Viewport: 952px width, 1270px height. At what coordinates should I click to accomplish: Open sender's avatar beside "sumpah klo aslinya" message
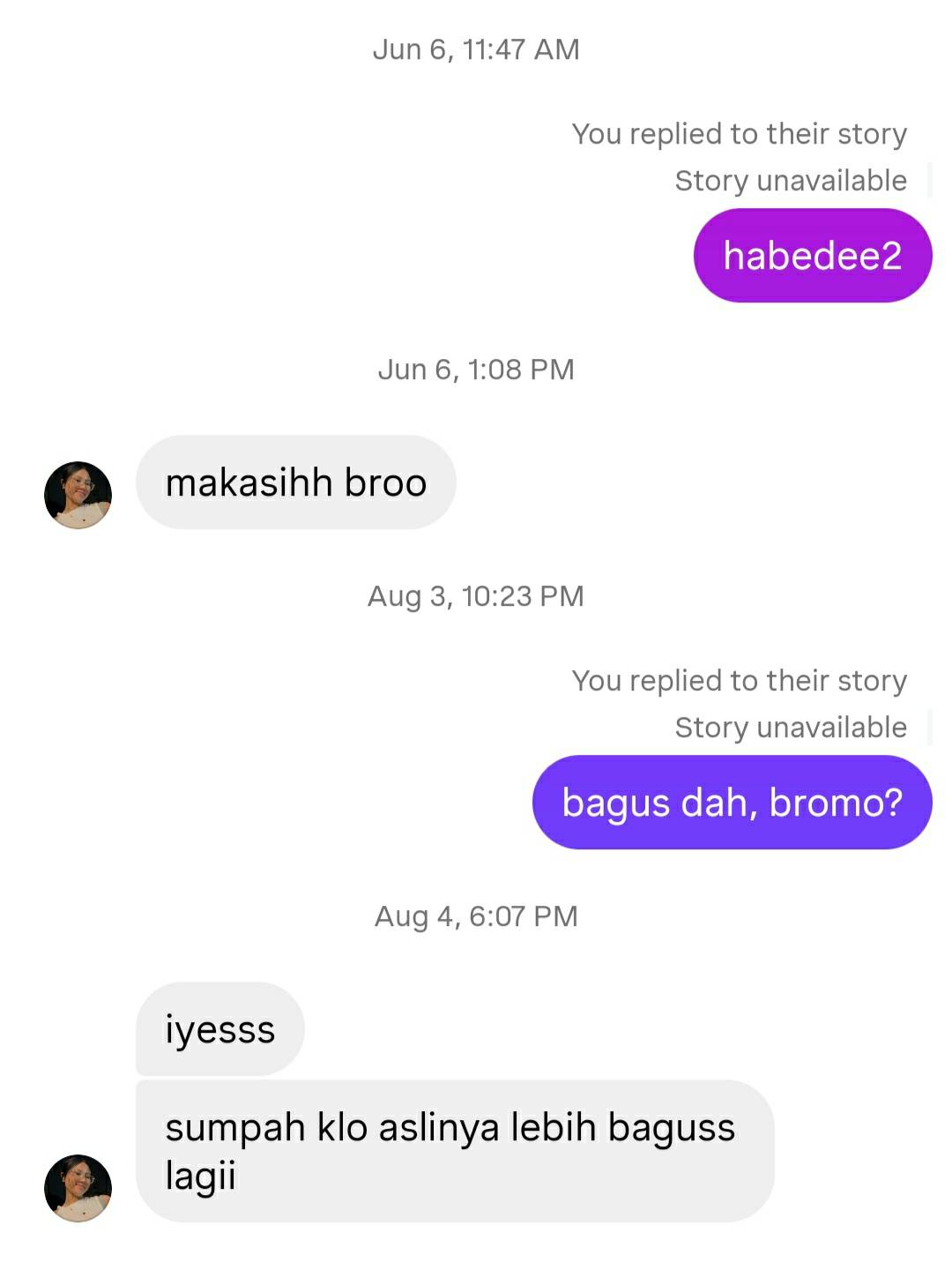tap(78, 1188)
